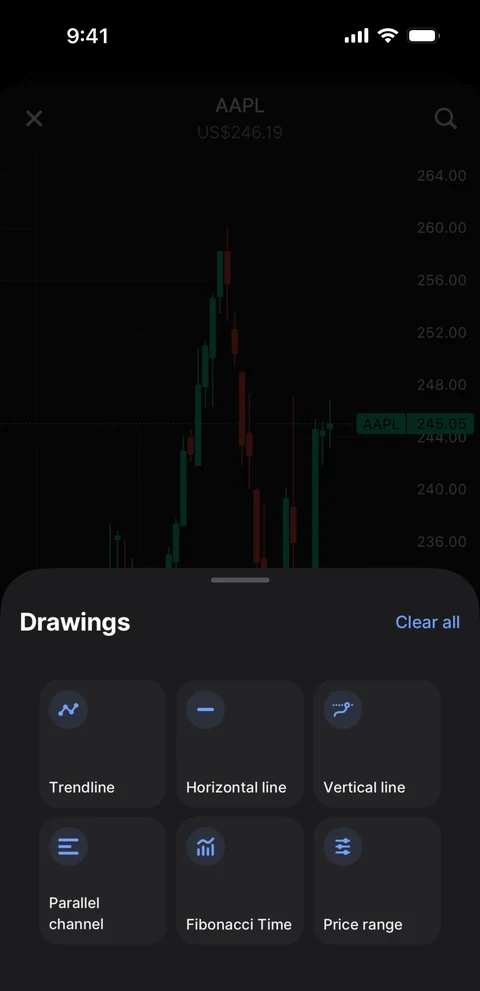Open the search magnifier icon
Screen dimensions: 480x991
tap(446, 118)
